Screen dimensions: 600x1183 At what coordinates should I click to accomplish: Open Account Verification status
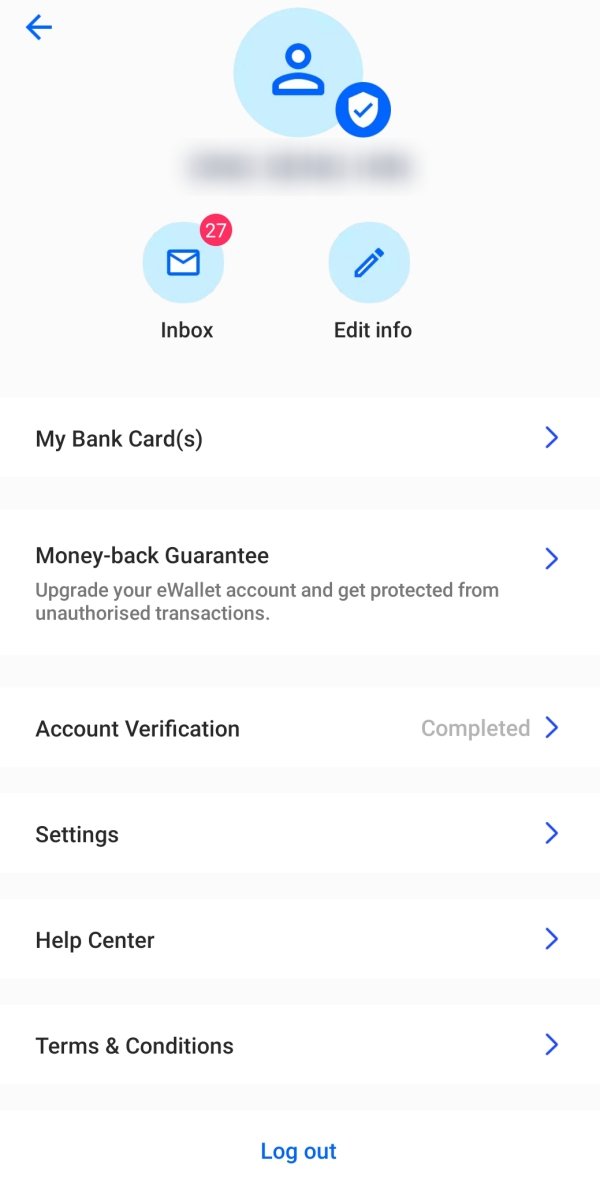point(300,728)
